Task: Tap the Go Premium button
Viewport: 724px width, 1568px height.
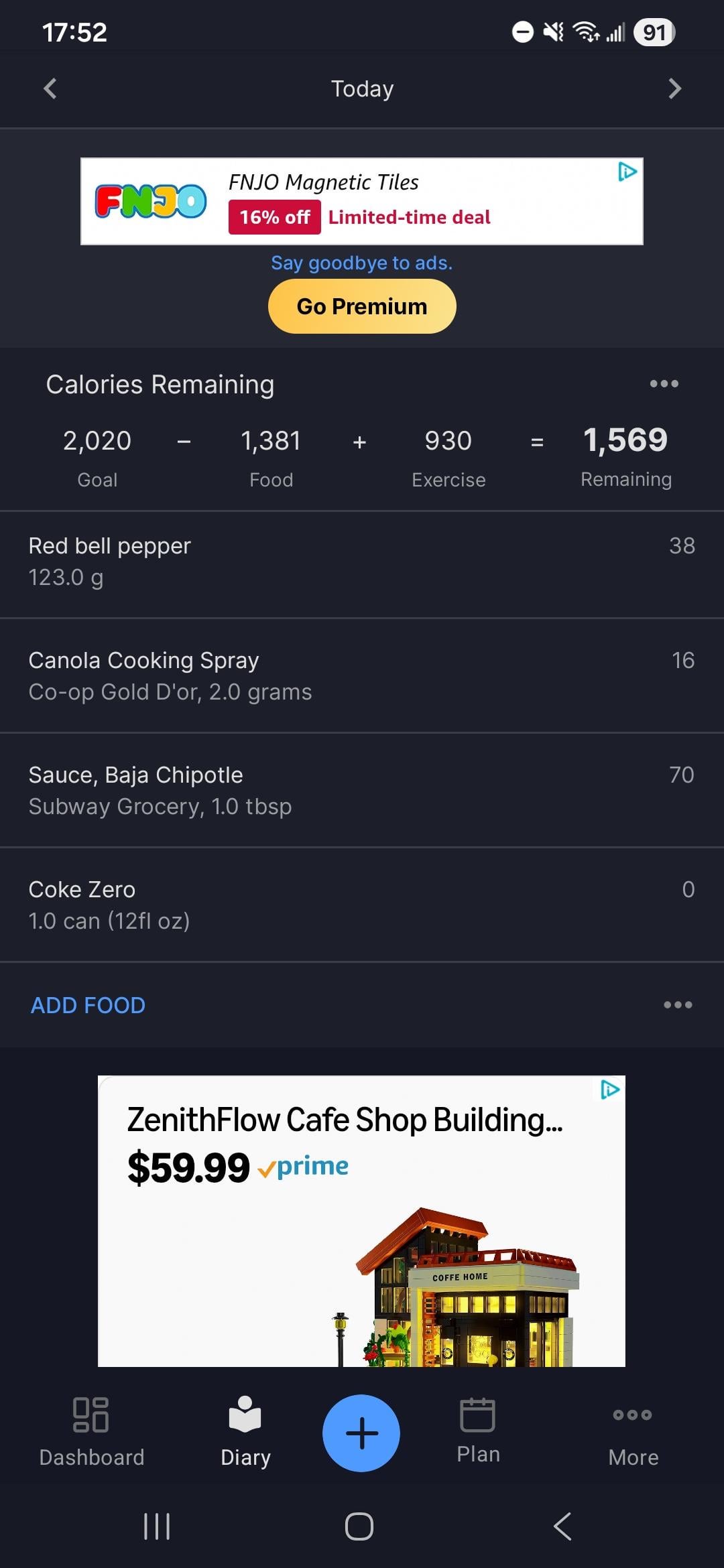Action: (362, 306)
